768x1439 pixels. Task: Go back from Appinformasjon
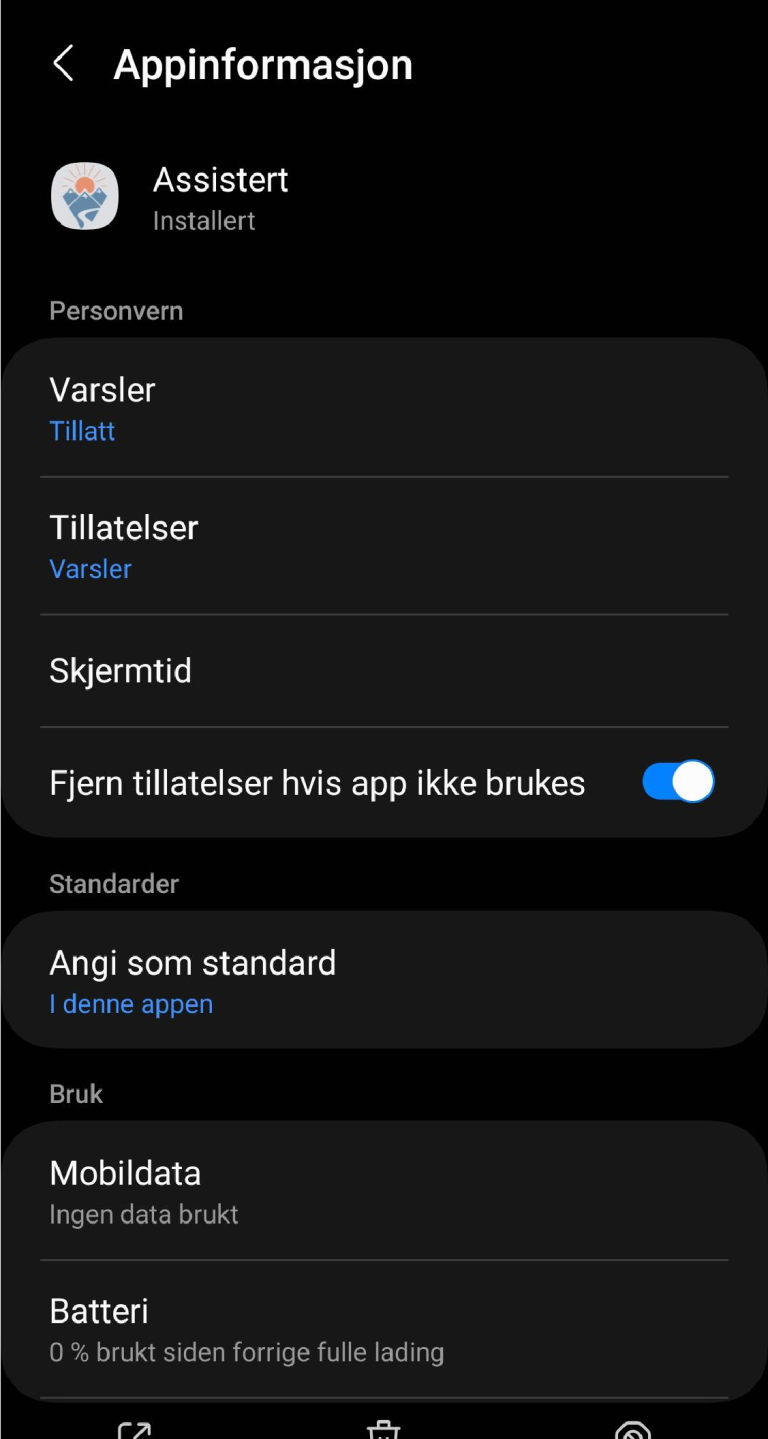pyautogui.click(x=63, y=64)
